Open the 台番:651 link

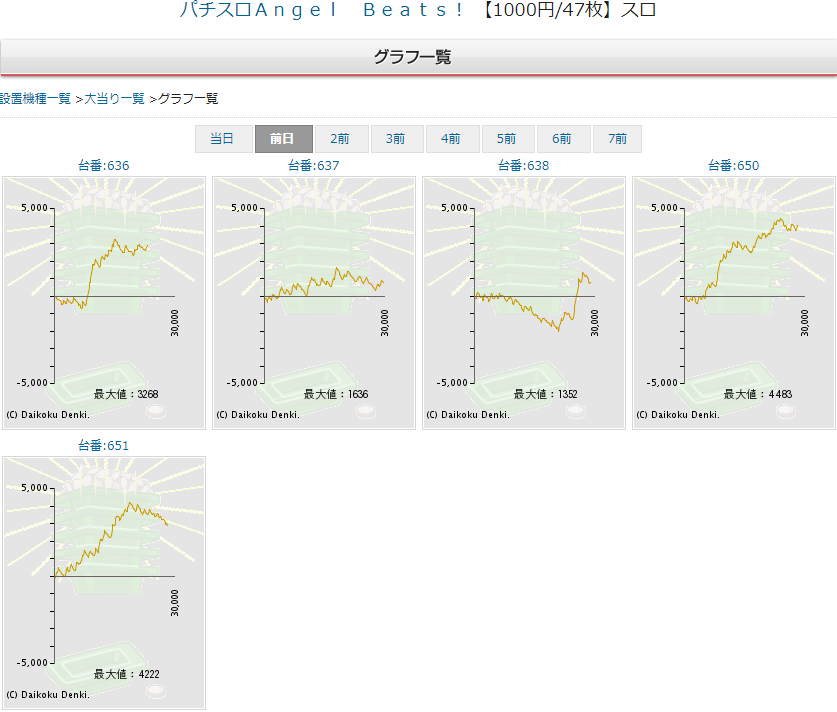click(104, 446)
